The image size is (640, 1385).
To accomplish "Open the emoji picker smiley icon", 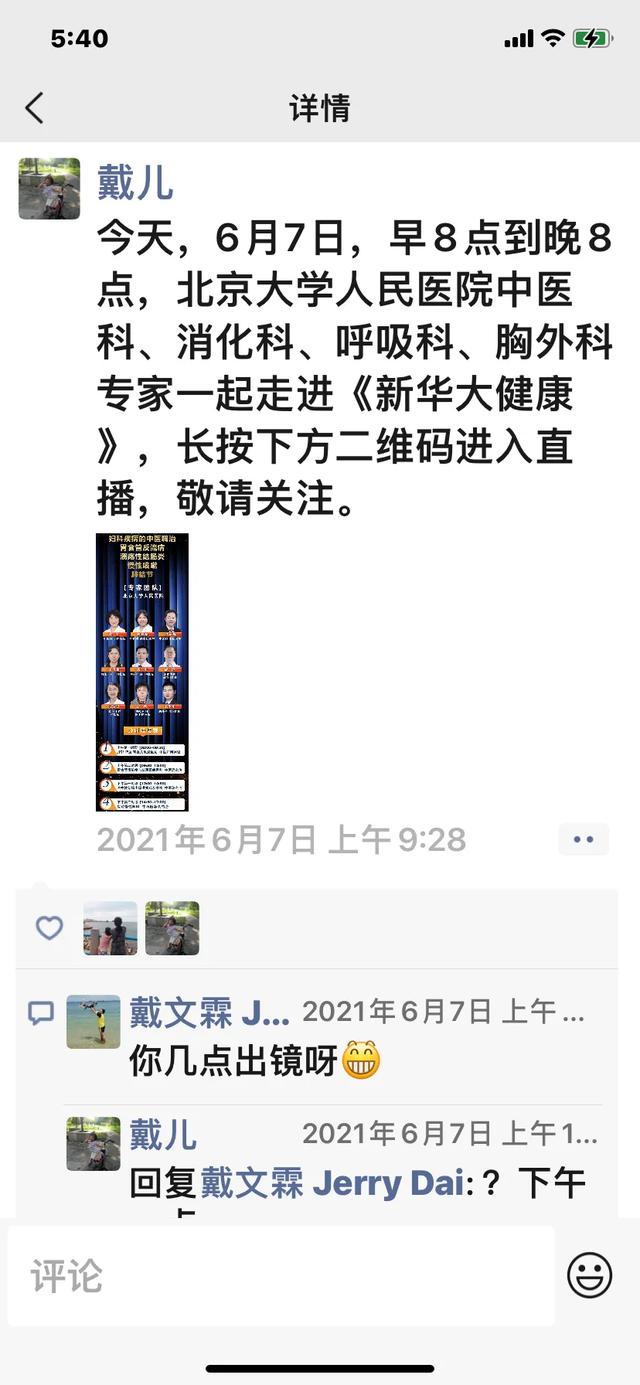I will tap(590, 1276).
